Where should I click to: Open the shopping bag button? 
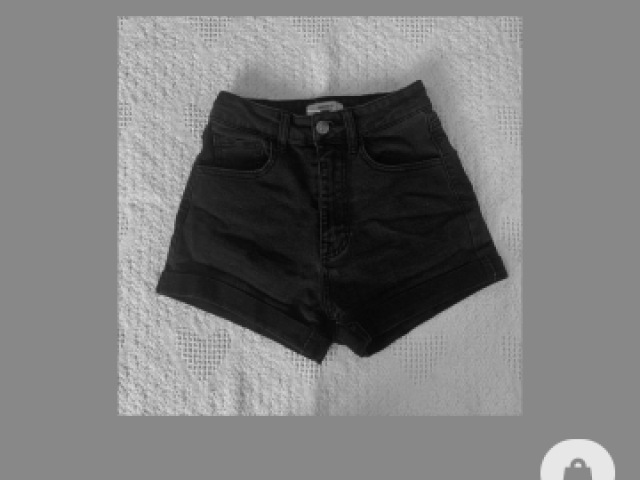[x=577, y=466]
